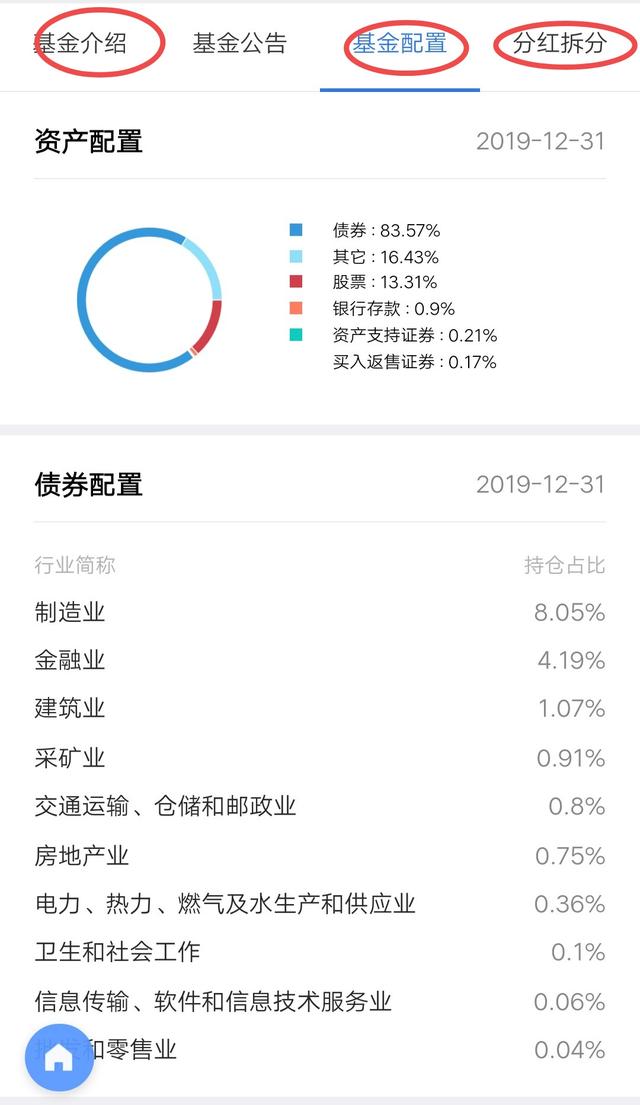The width and height of the screenshot is (640, 1105).
Task: Switch to the 基金介绍 tab
Action: [x=81, y=44]
